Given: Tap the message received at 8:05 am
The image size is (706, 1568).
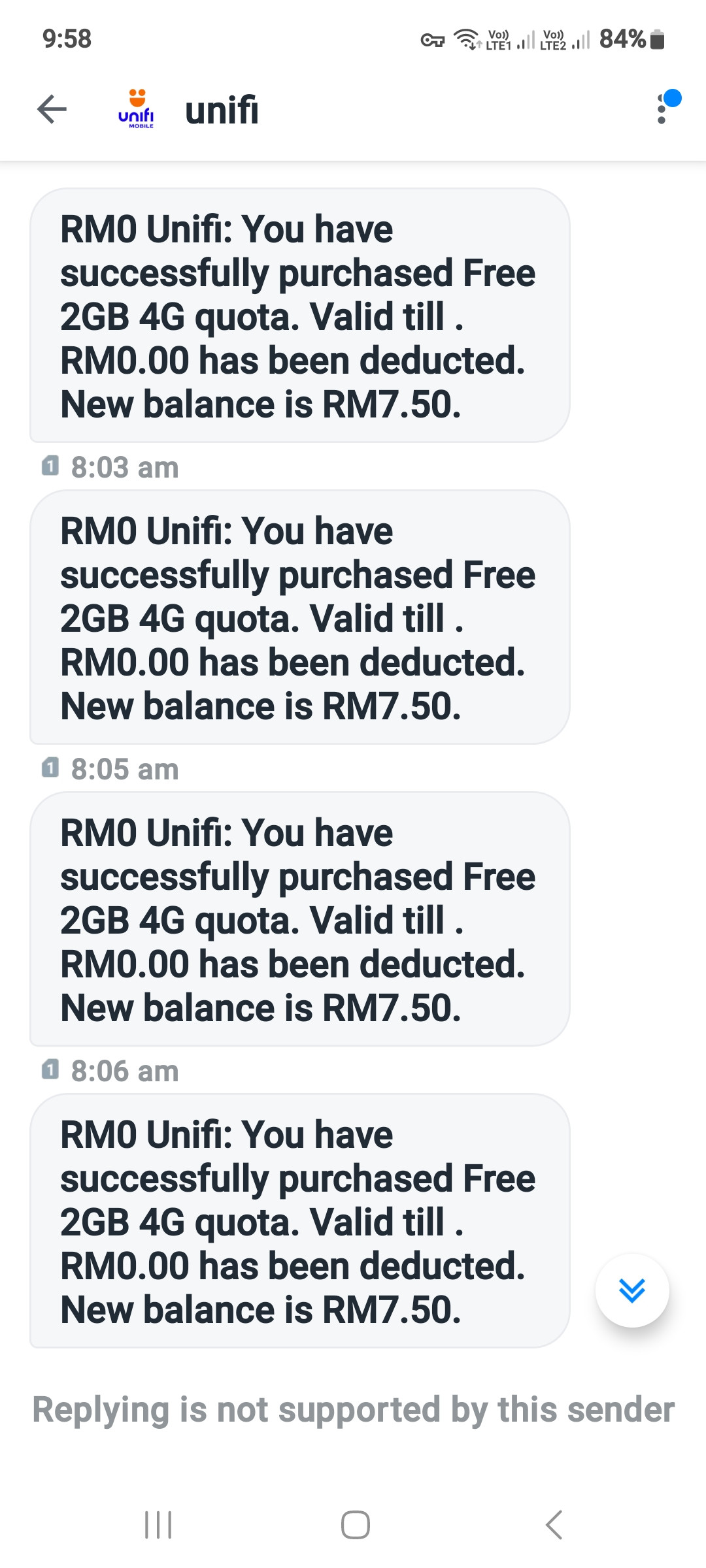Looking at the screenshot, I should (x=300, y=617).
